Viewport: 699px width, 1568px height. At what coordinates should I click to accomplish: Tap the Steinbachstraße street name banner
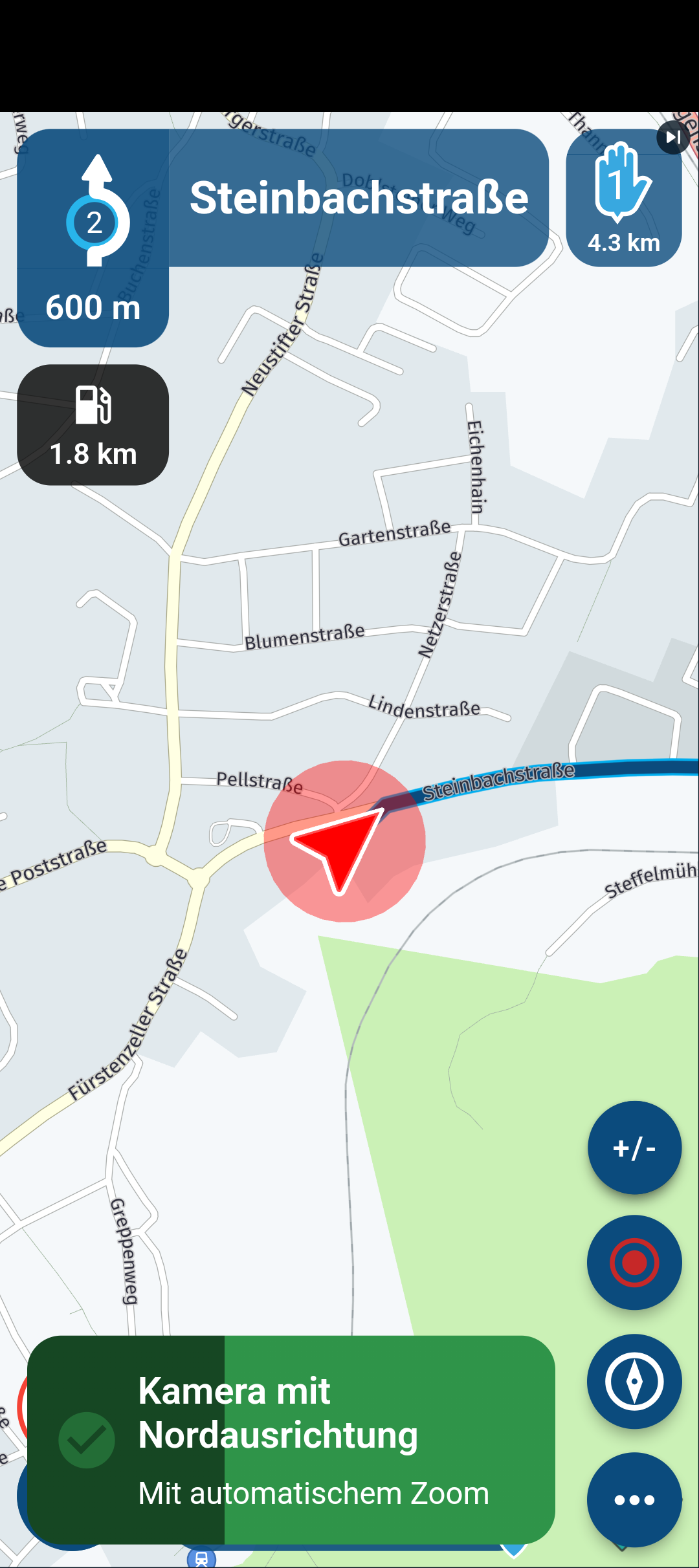[359, 198]
